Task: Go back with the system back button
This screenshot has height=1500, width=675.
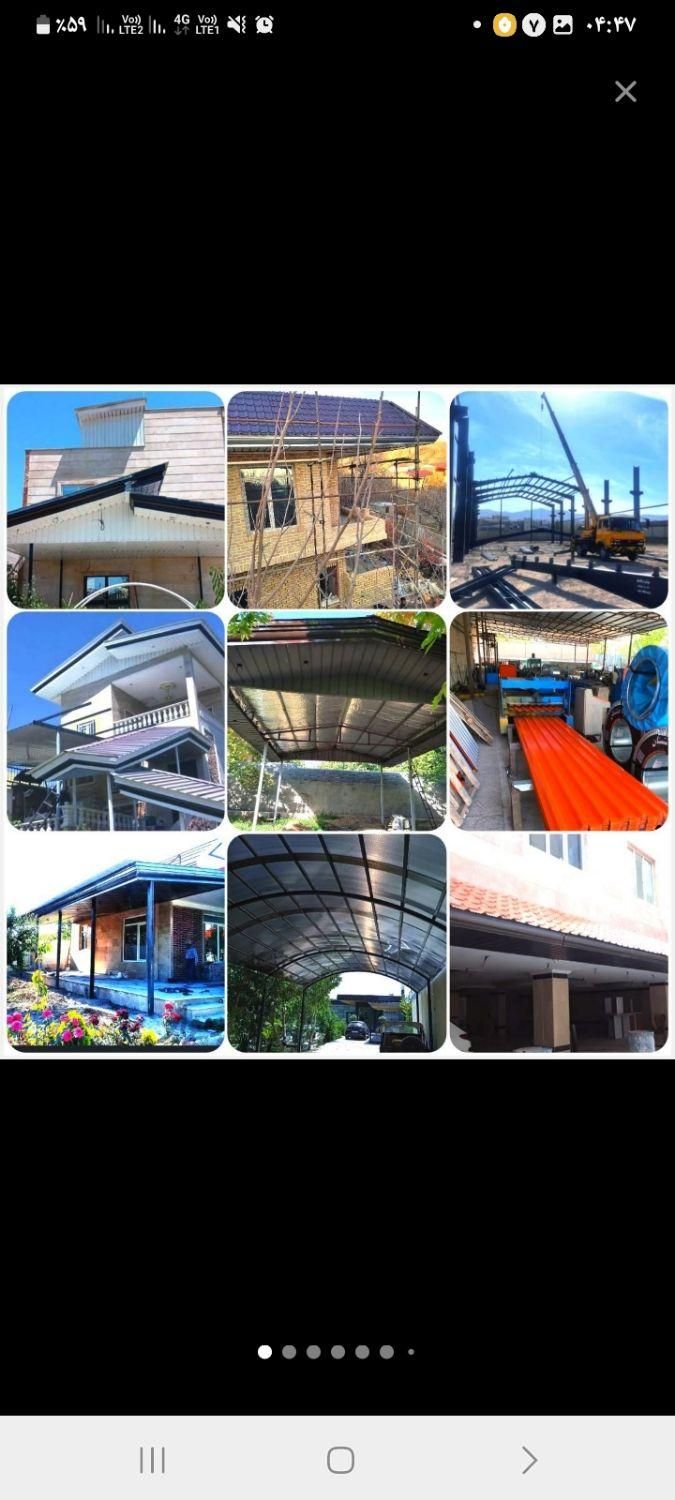Action: click(x=529, y=1460)
